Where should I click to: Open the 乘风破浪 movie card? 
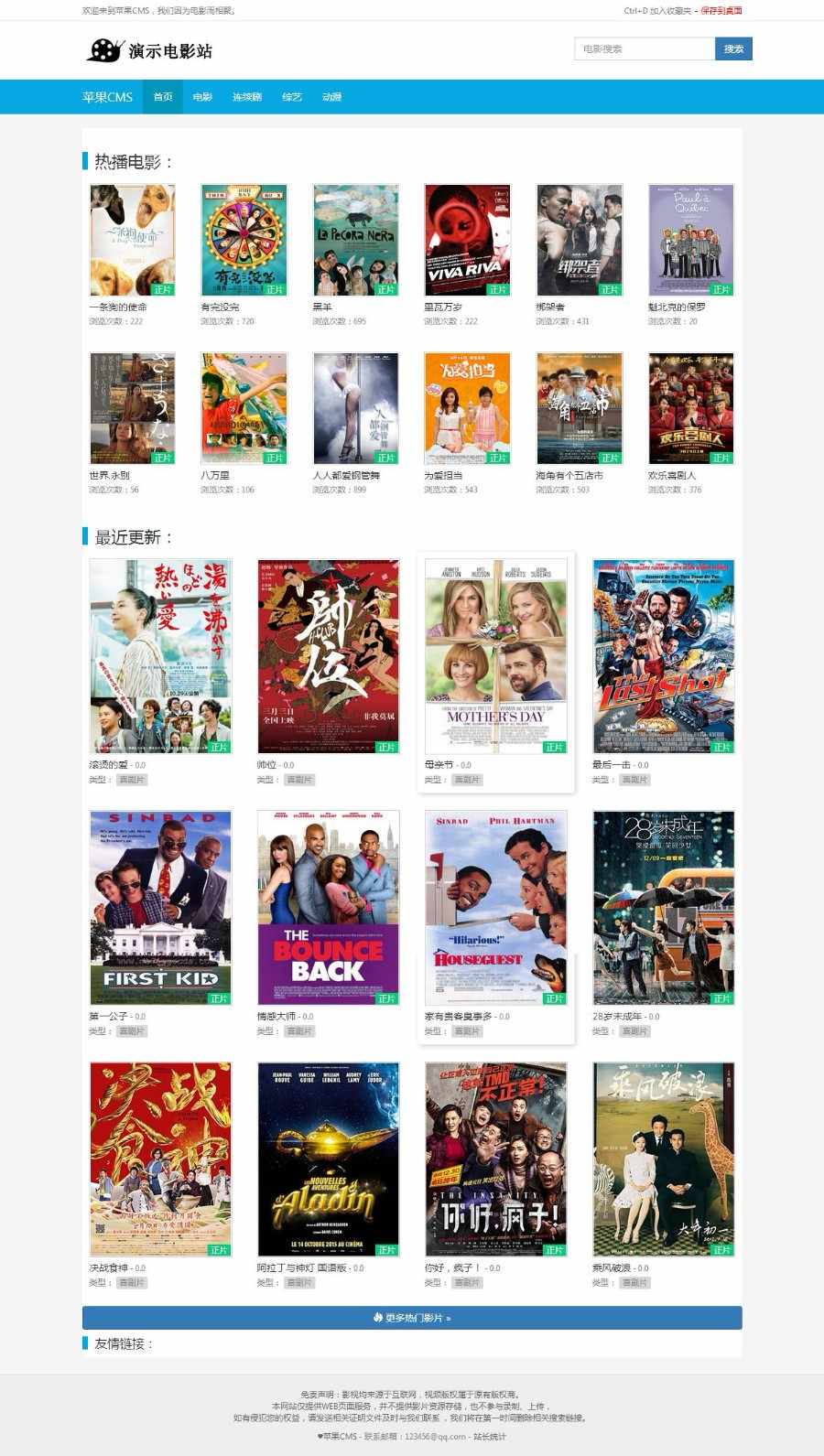click(663, 1159)
